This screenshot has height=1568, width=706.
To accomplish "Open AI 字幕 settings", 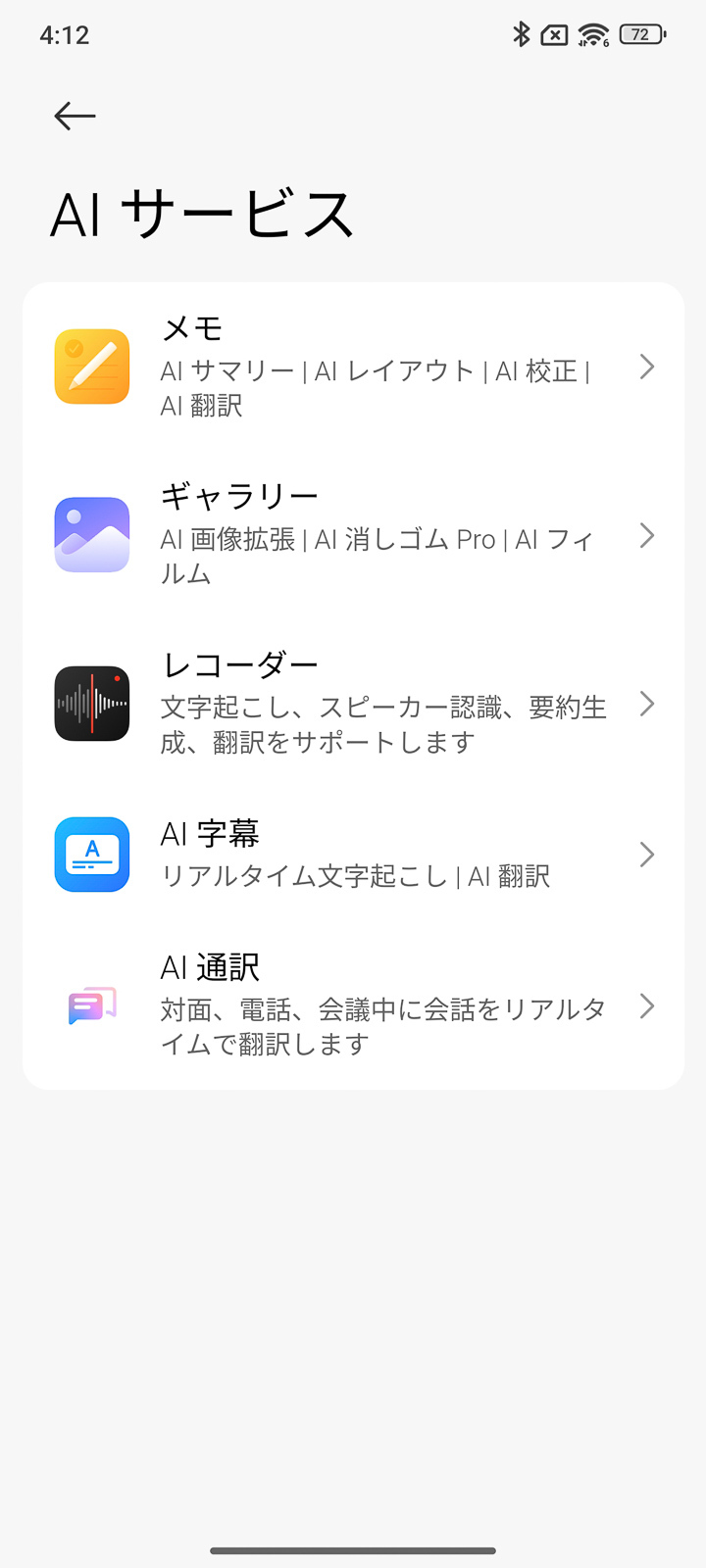I will [353, 855].
